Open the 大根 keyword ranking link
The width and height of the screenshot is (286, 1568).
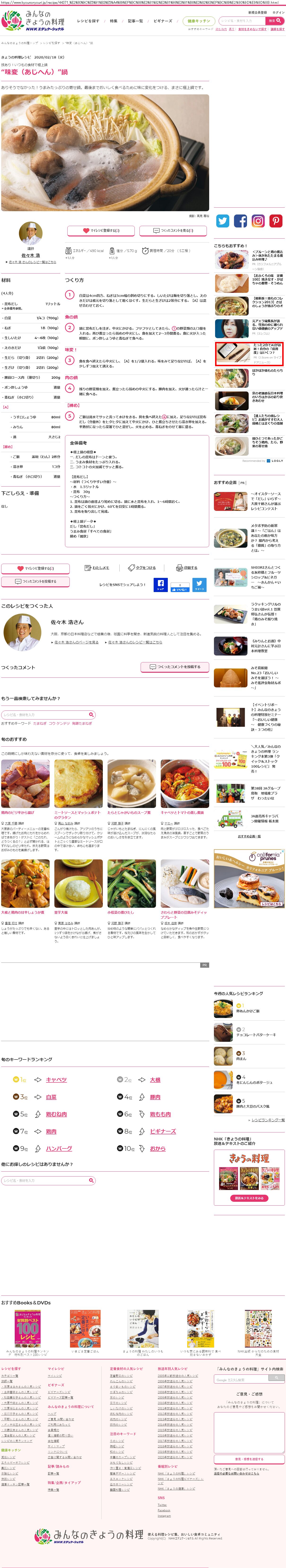[155, 1079]
